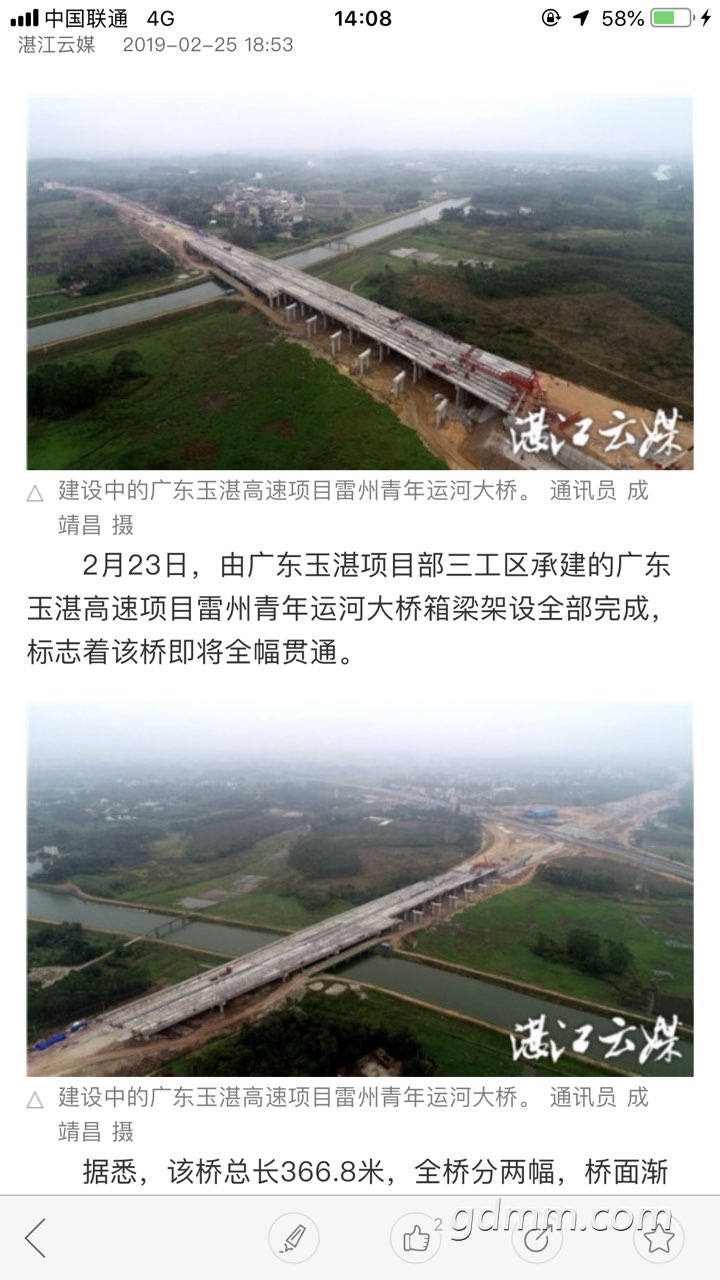
Task: Go back using the bottom arrow
Action: point(36,1238)
